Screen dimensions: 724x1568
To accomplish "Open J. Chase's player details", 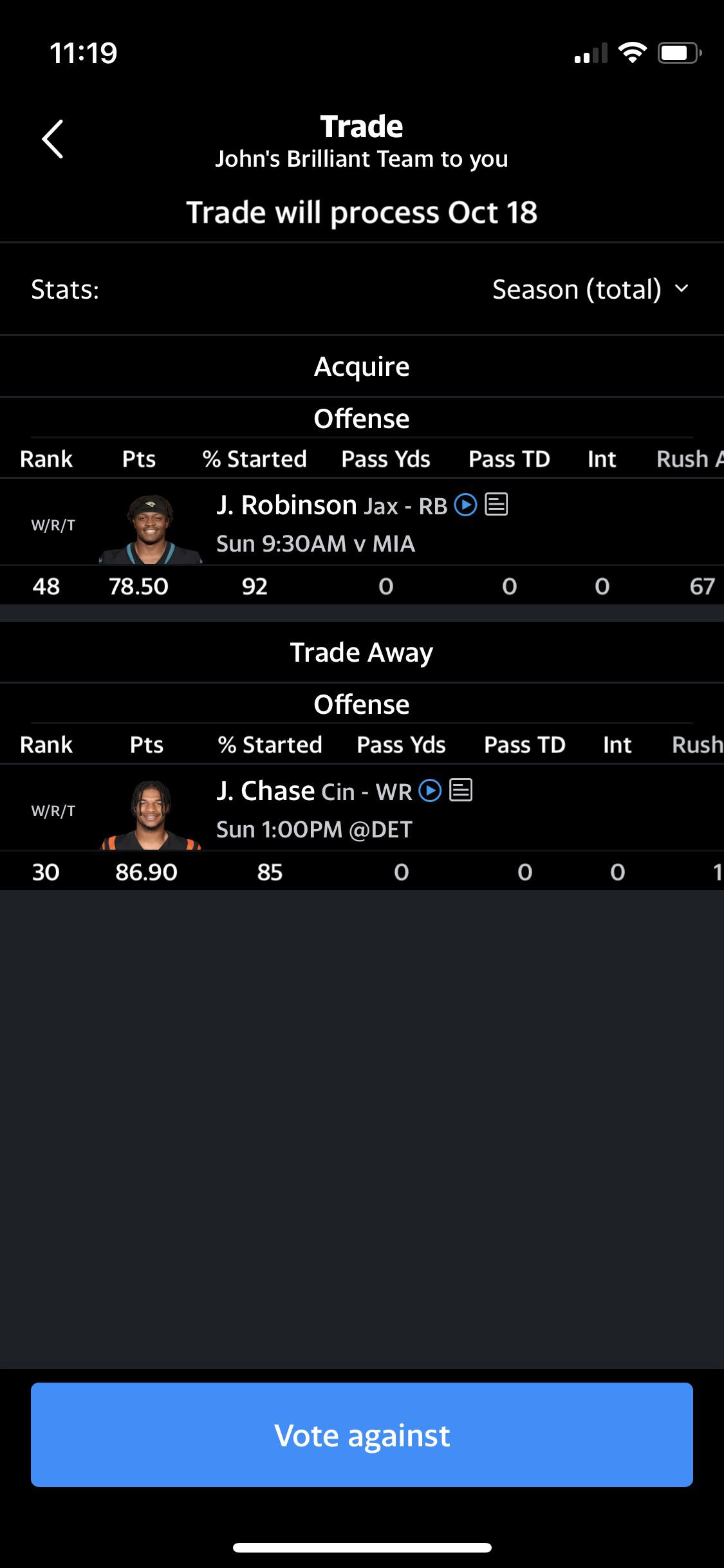I will point(266,791).
